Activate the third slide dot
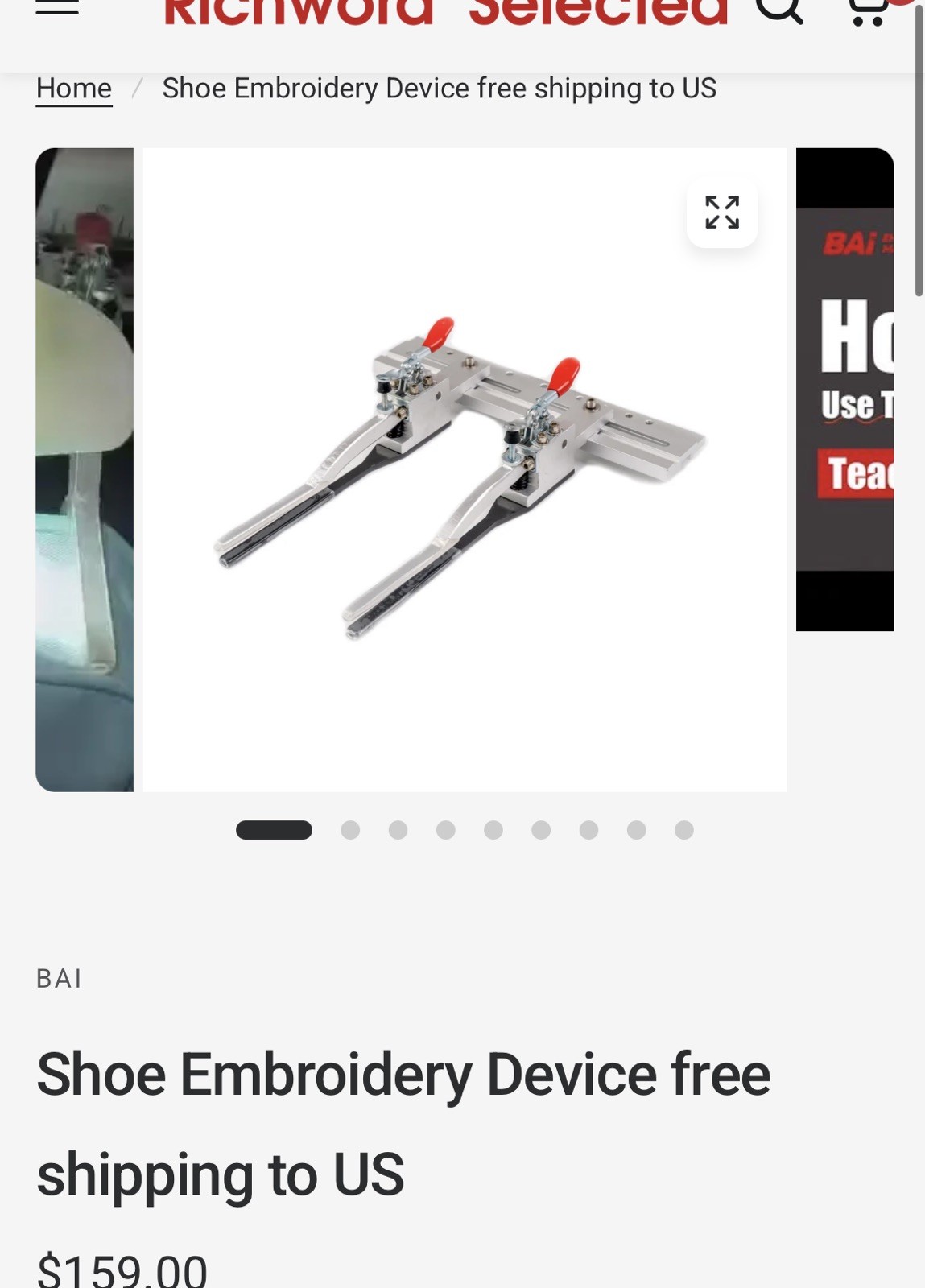This screenshot has height=1288, width=925. click(x=398, y=829)
